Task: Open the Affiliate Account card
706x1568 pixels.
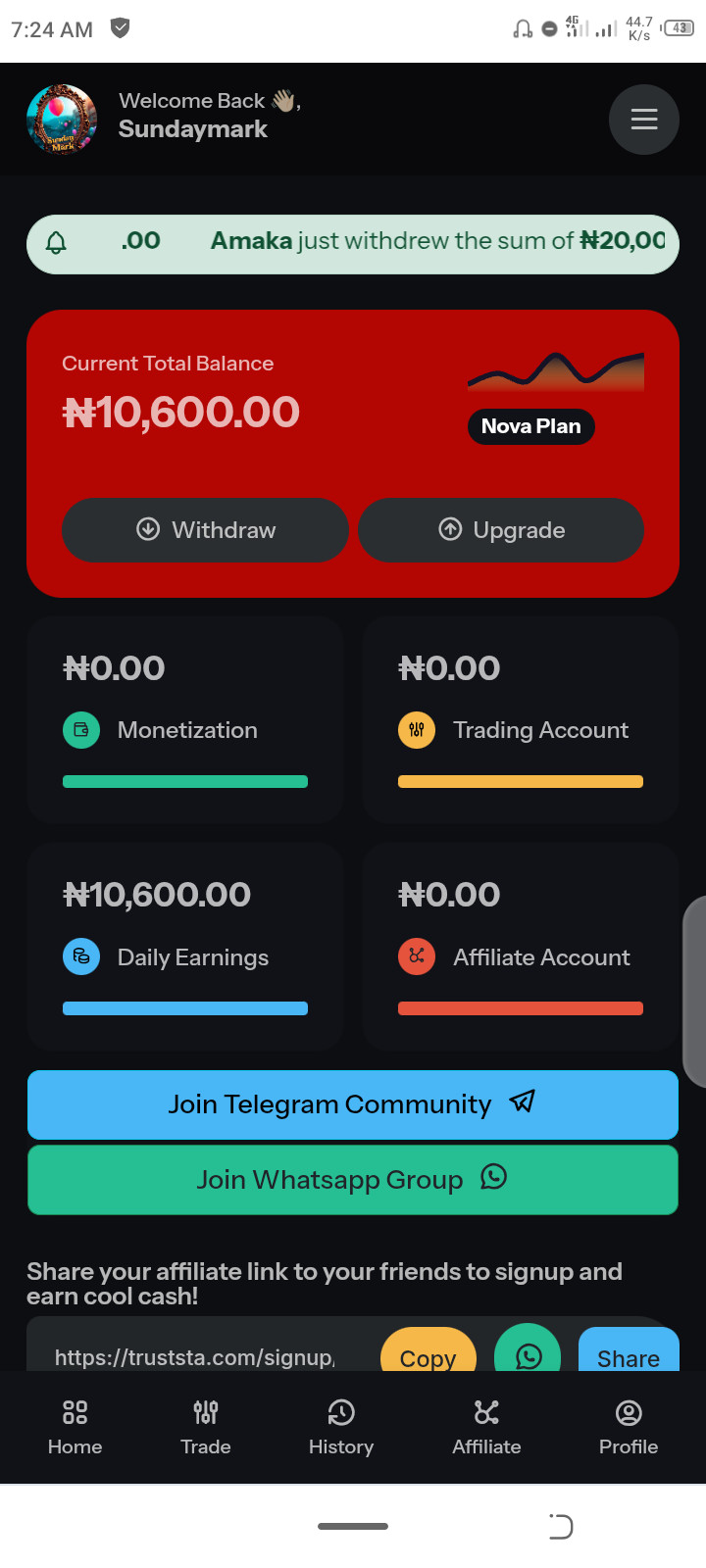Action: coord(521,947)
